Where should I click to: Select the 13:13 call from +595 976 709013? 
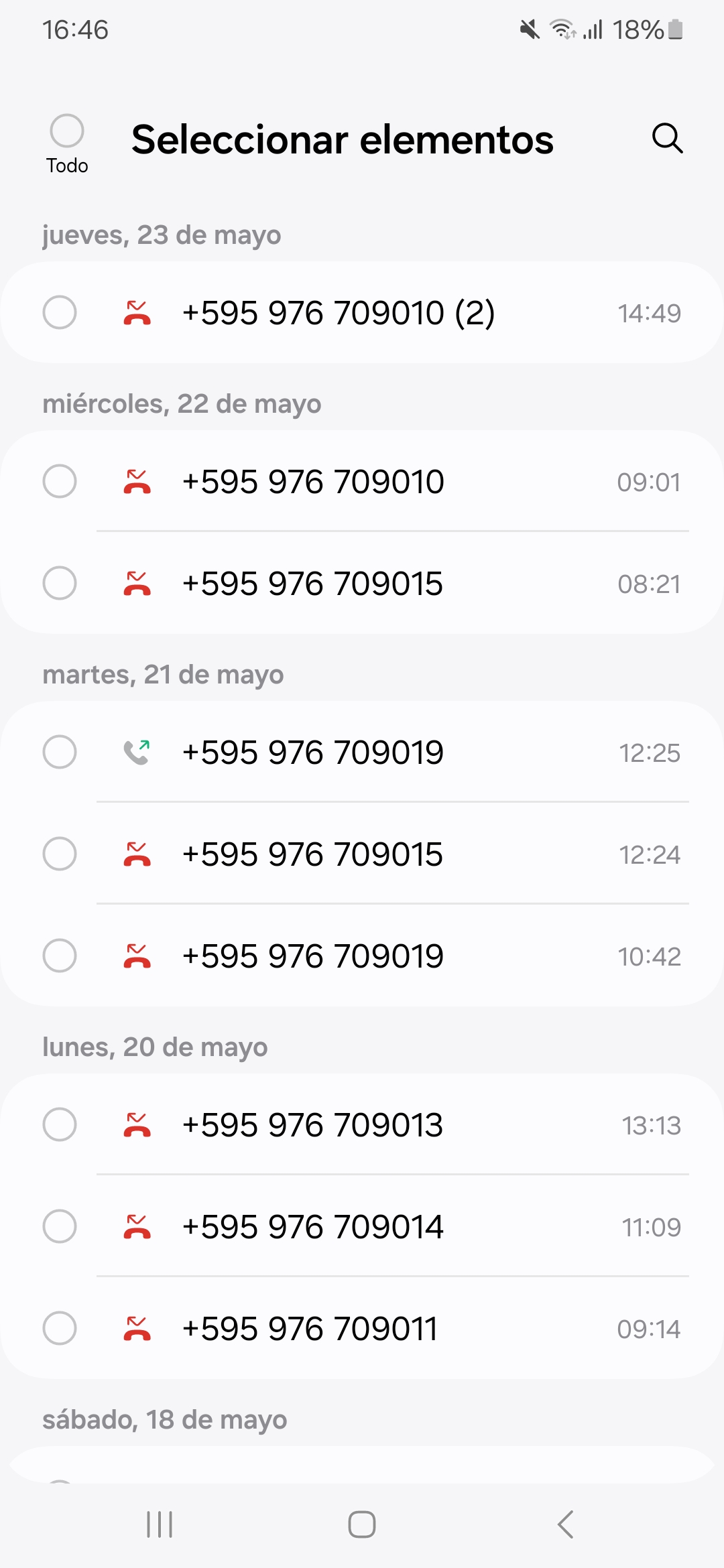coord(60,1124)
